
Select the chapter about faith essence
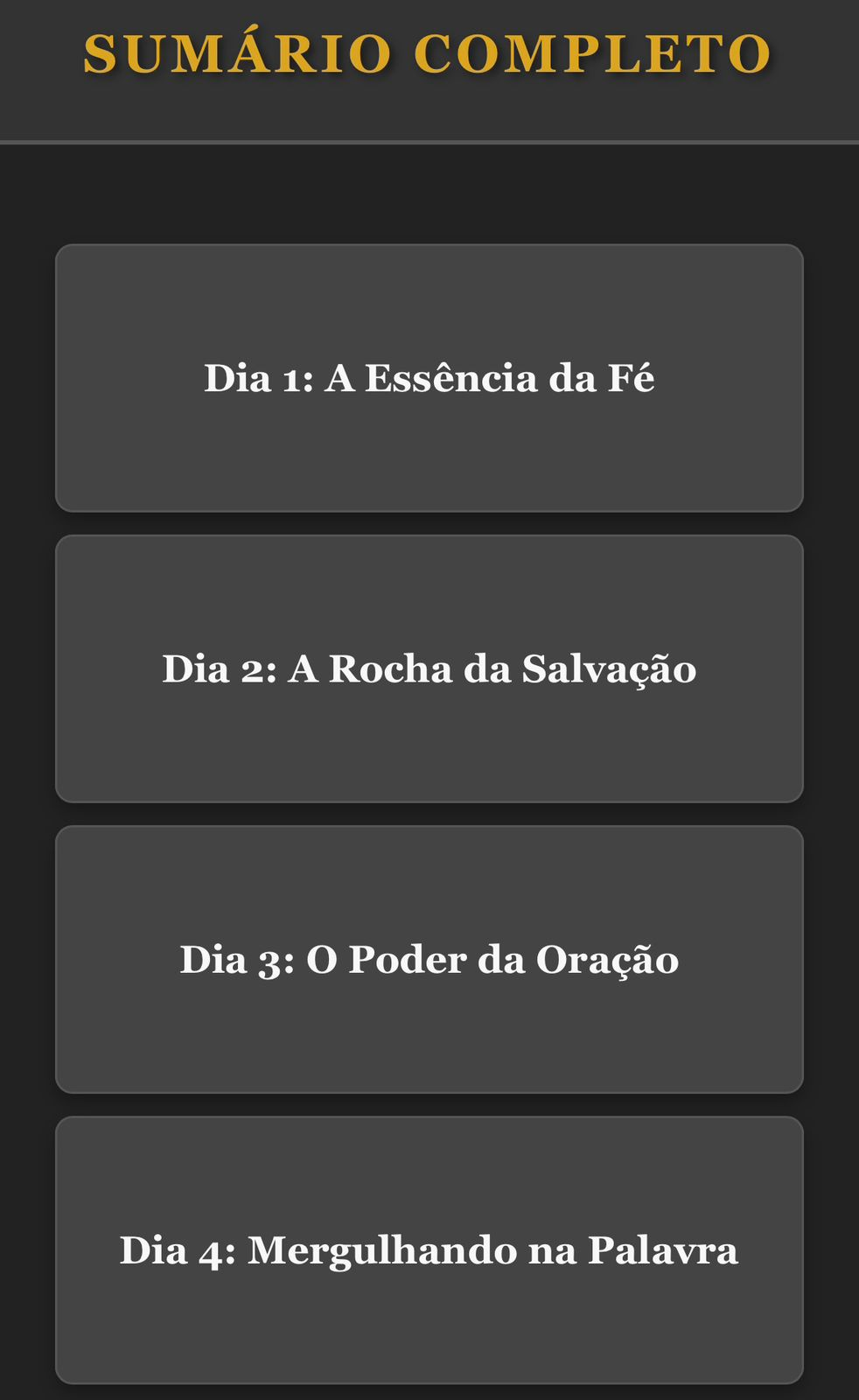click(429, 376)
